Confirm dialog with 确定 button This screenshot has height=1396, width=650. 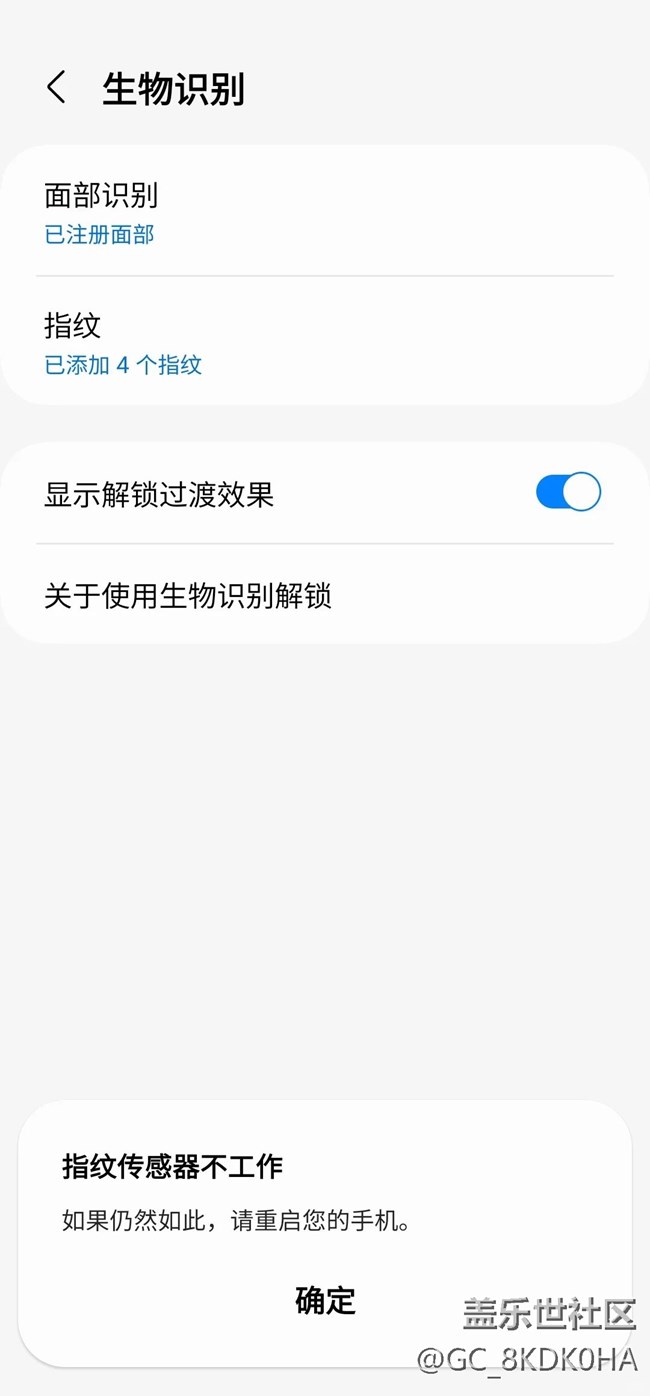coord(325,1300)
